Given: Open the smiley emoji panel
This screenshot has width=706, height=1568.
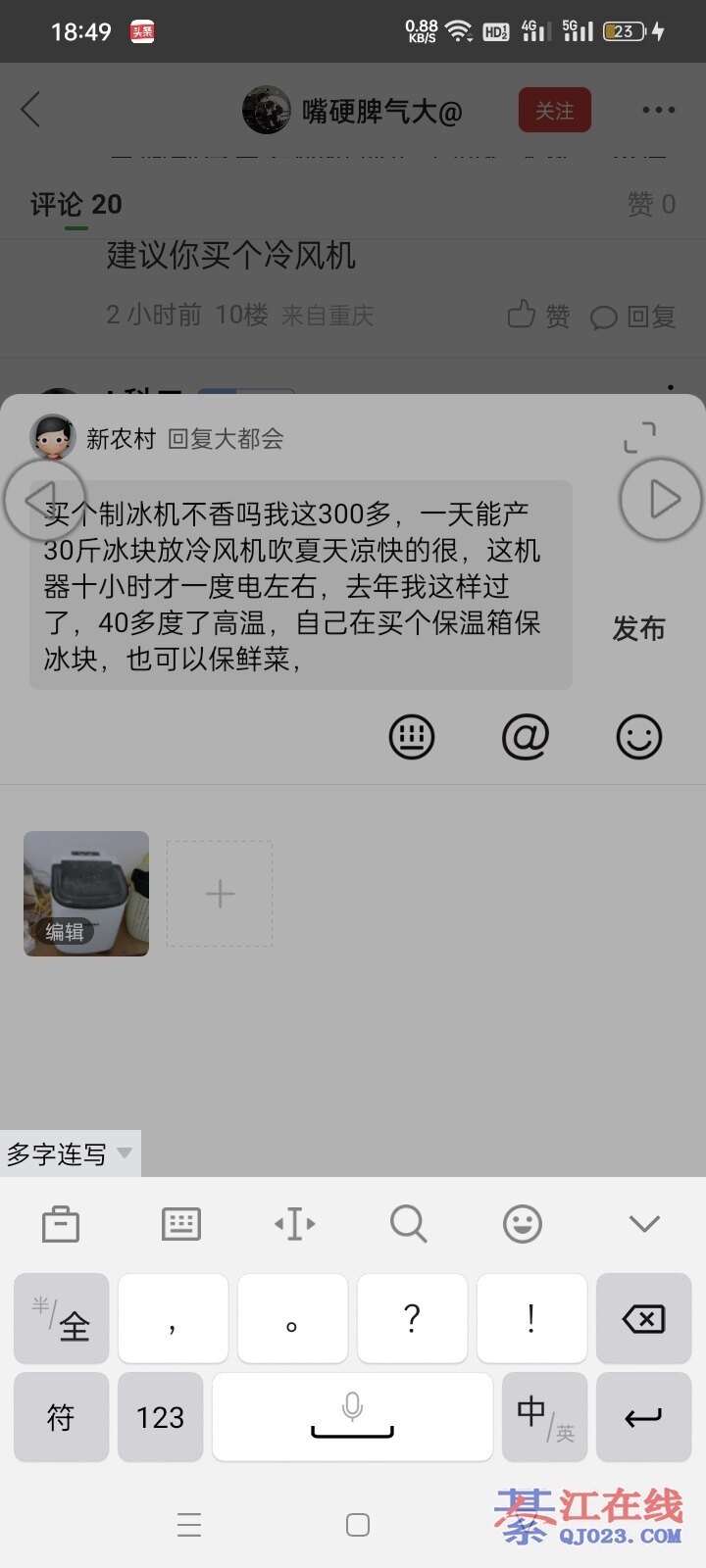Looking at the screenshot, I should [638, 737].
